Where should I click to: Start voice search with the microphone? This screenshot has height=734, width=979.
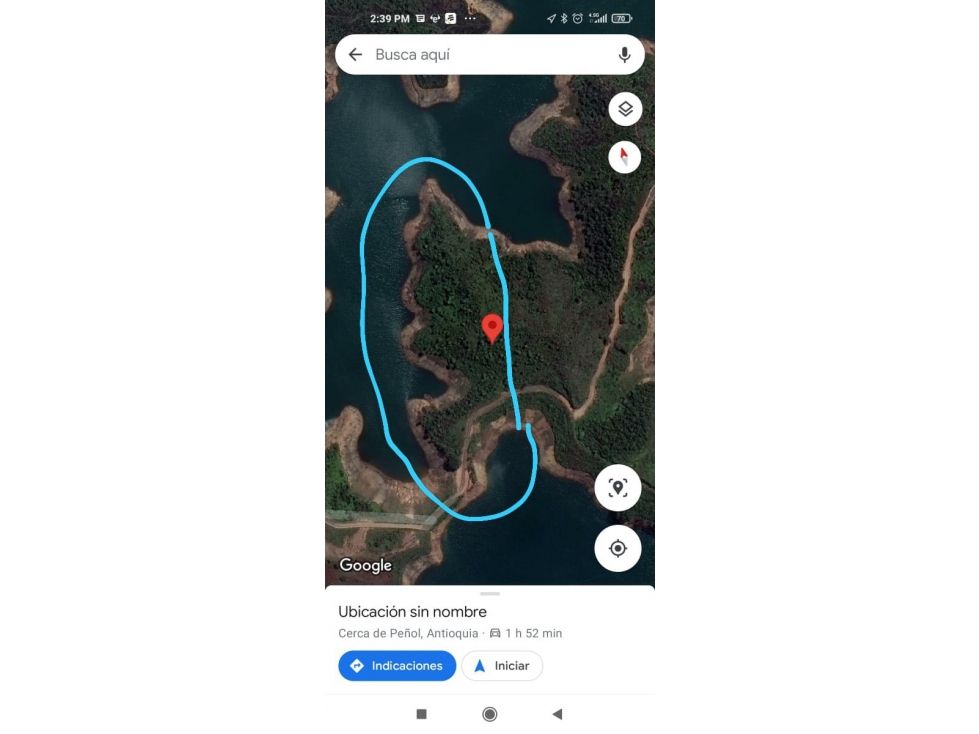pyautogui.click(x=624, y=55)
